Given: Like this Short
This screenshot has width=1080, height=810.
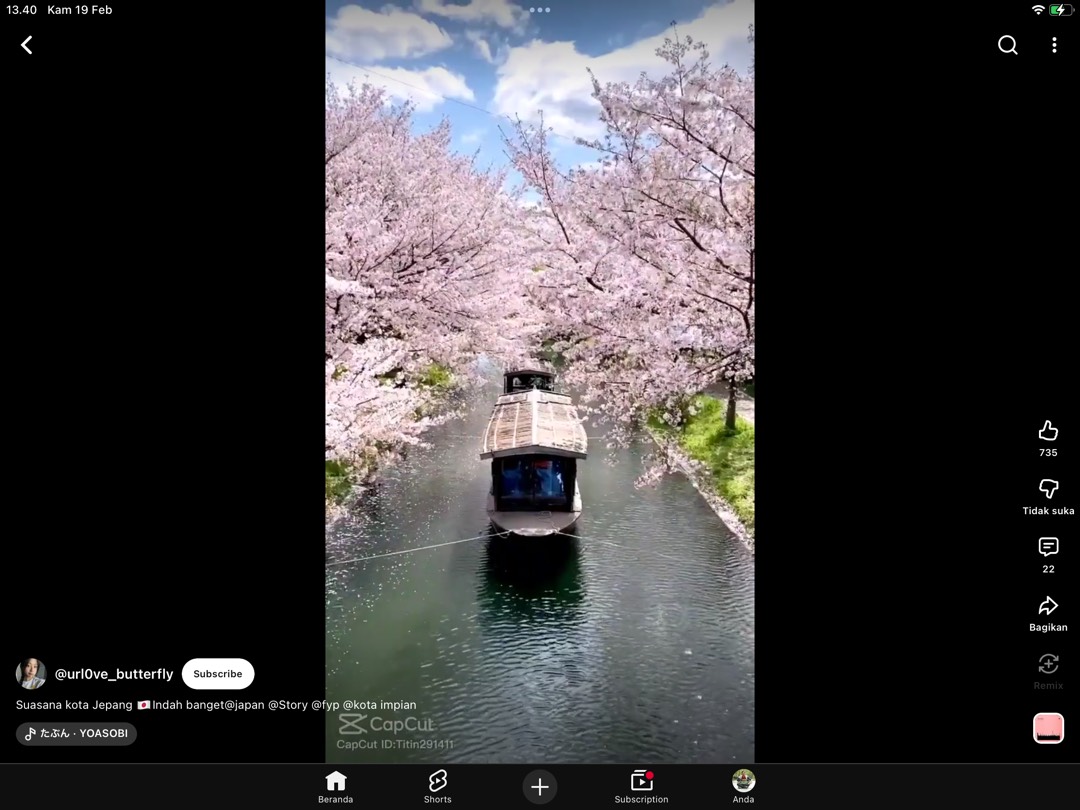Looking at the screenshot, I should [1048, 431].
